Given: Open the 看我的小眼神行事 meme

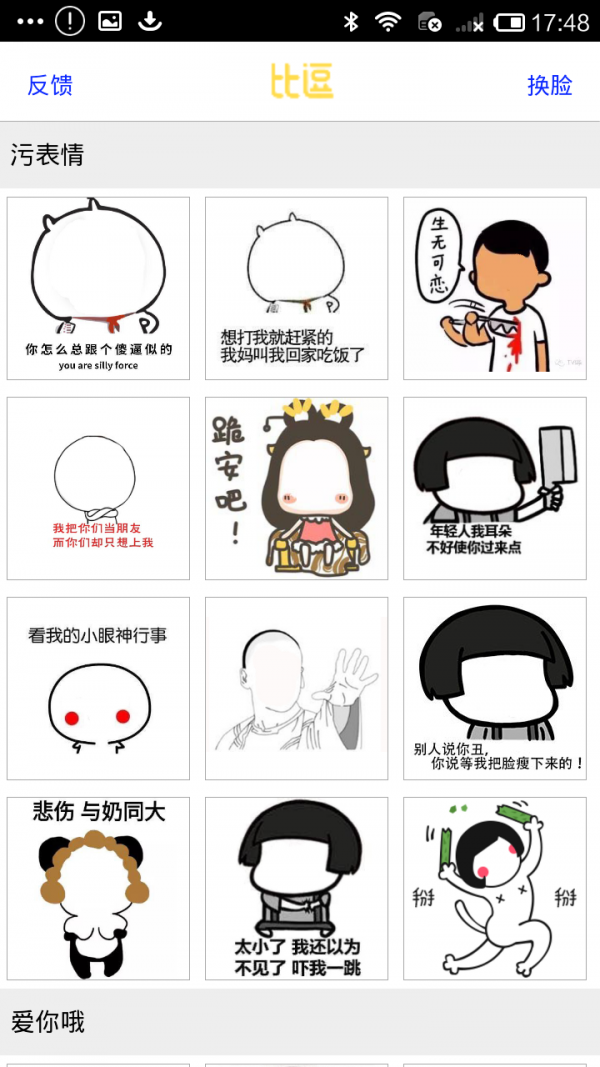Looking at the screenshot, I should click(98, 688).
